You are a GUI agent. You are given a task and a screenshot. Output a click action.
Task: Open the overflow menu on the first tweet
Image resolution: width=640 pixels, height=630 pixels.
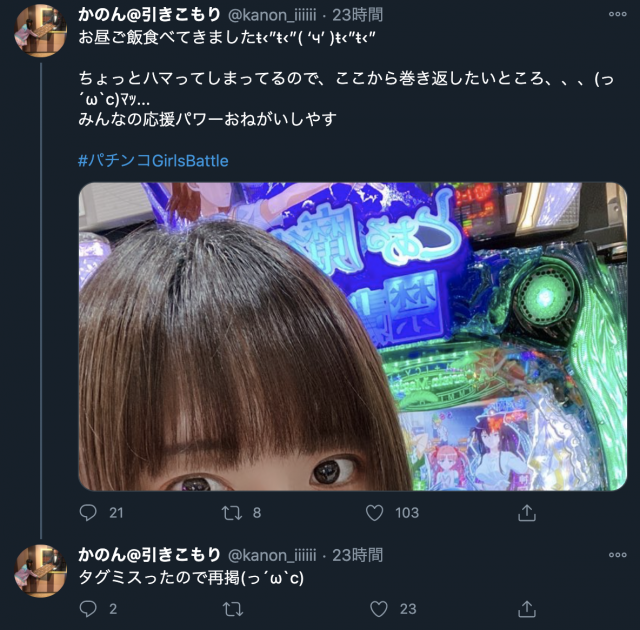(618, 15)
